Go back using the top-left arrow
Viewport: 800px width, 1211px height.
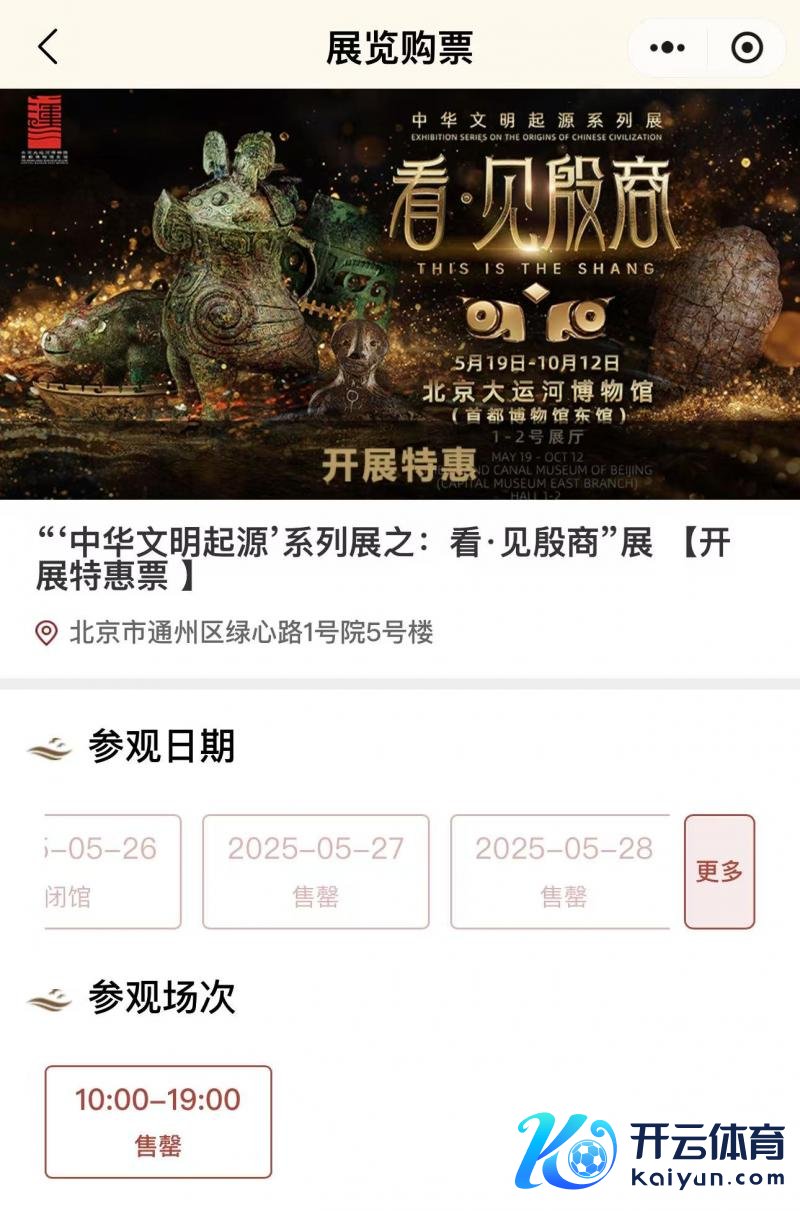pyautogui.click(x=48, y=47)
